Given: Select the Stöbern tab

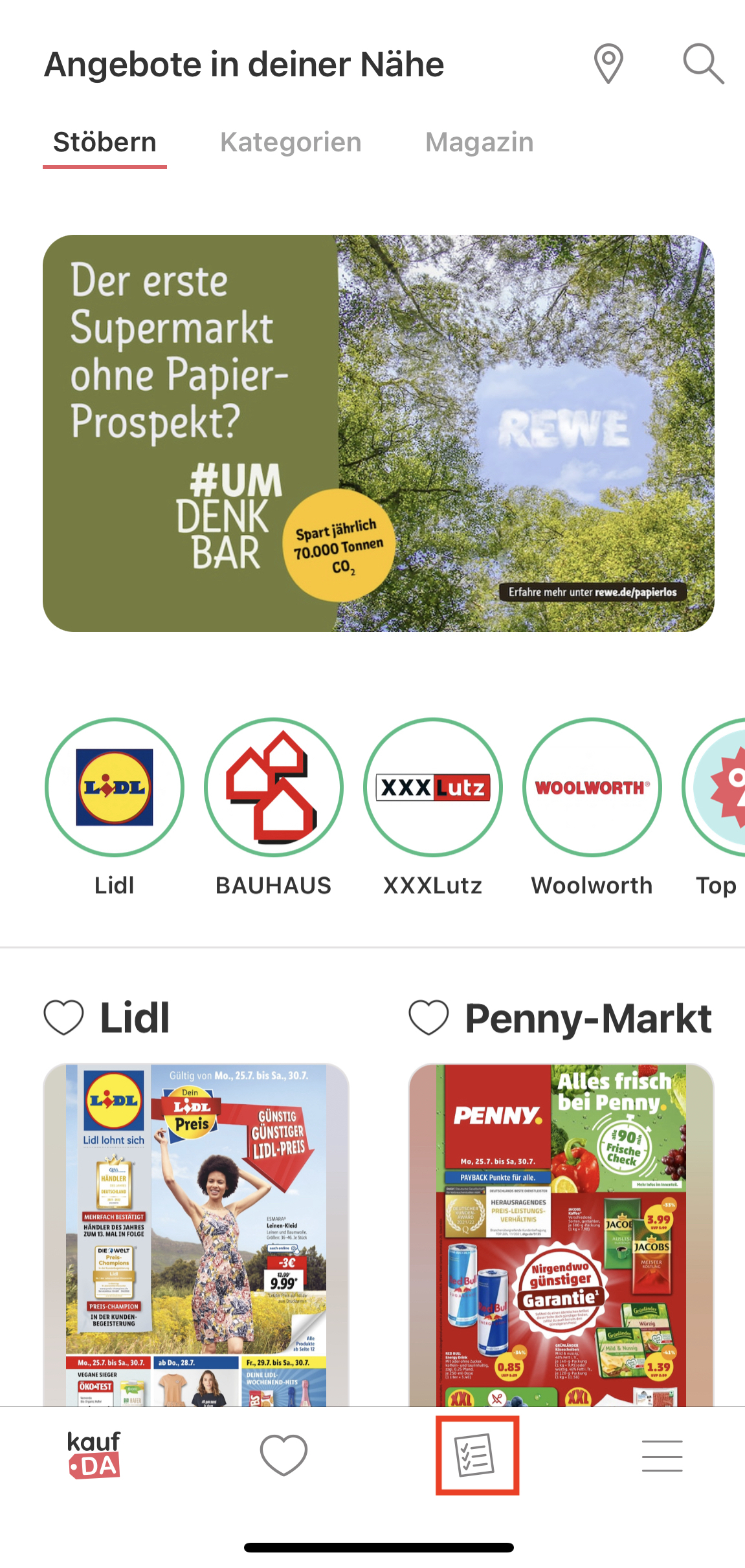Looking at the screenshot, I should coord(105,142).
